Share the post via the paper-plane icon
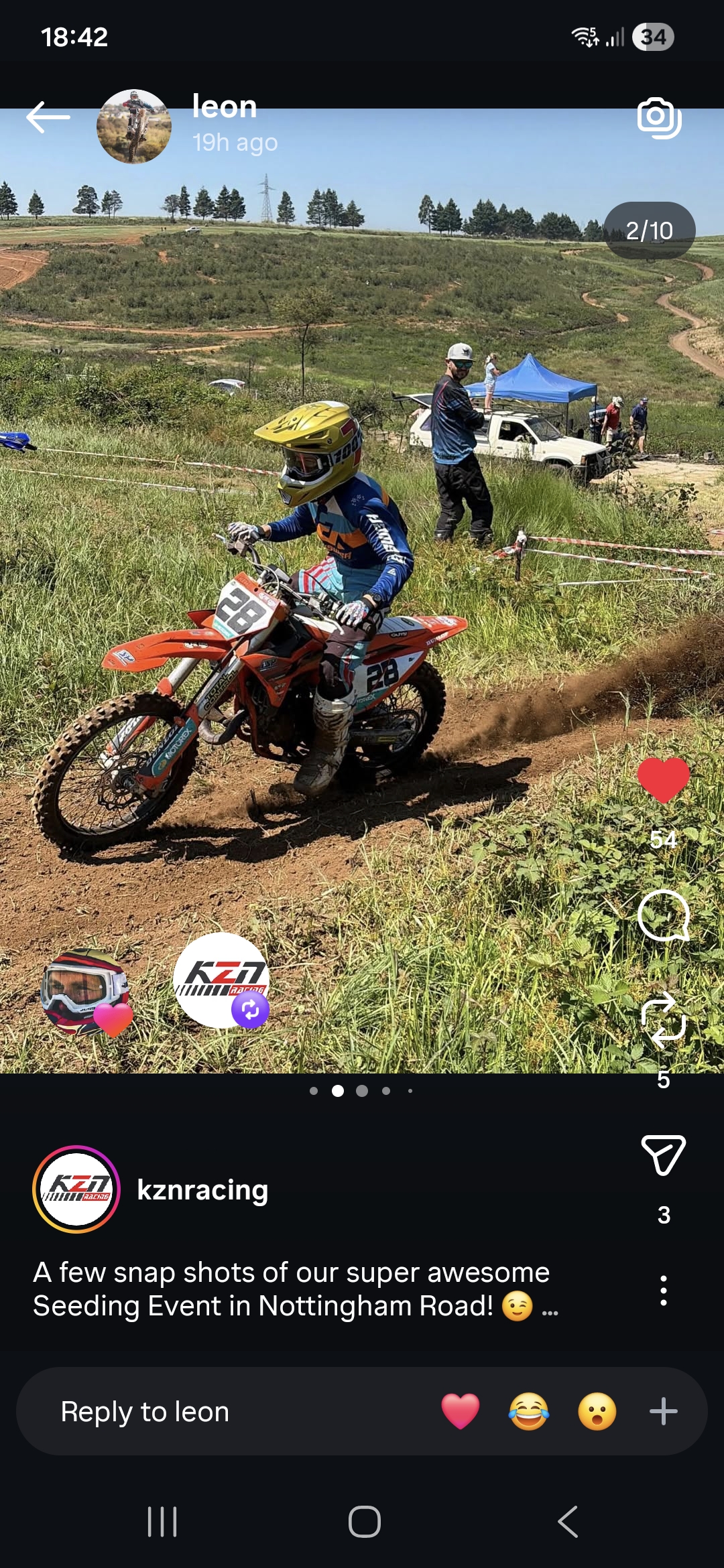The image size is (724, 1568). click(663, 1155)
